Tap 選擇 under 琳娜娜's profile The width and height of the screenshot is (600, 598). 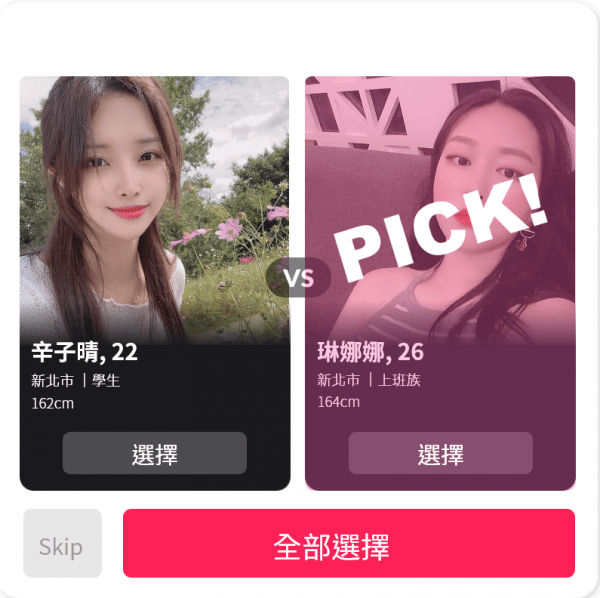point(440,453)
